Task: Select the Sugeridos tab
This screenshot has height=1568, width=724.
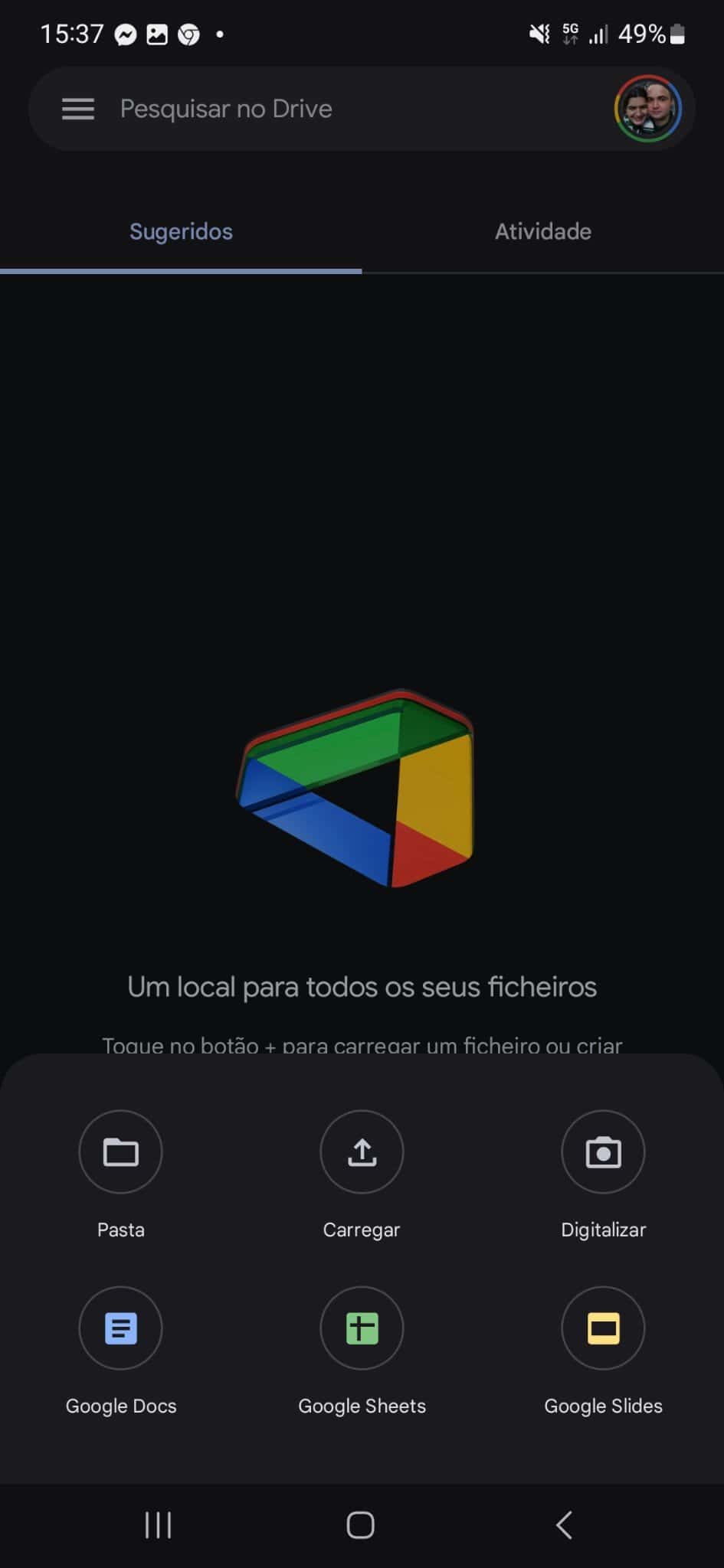Action: point(181,231)
